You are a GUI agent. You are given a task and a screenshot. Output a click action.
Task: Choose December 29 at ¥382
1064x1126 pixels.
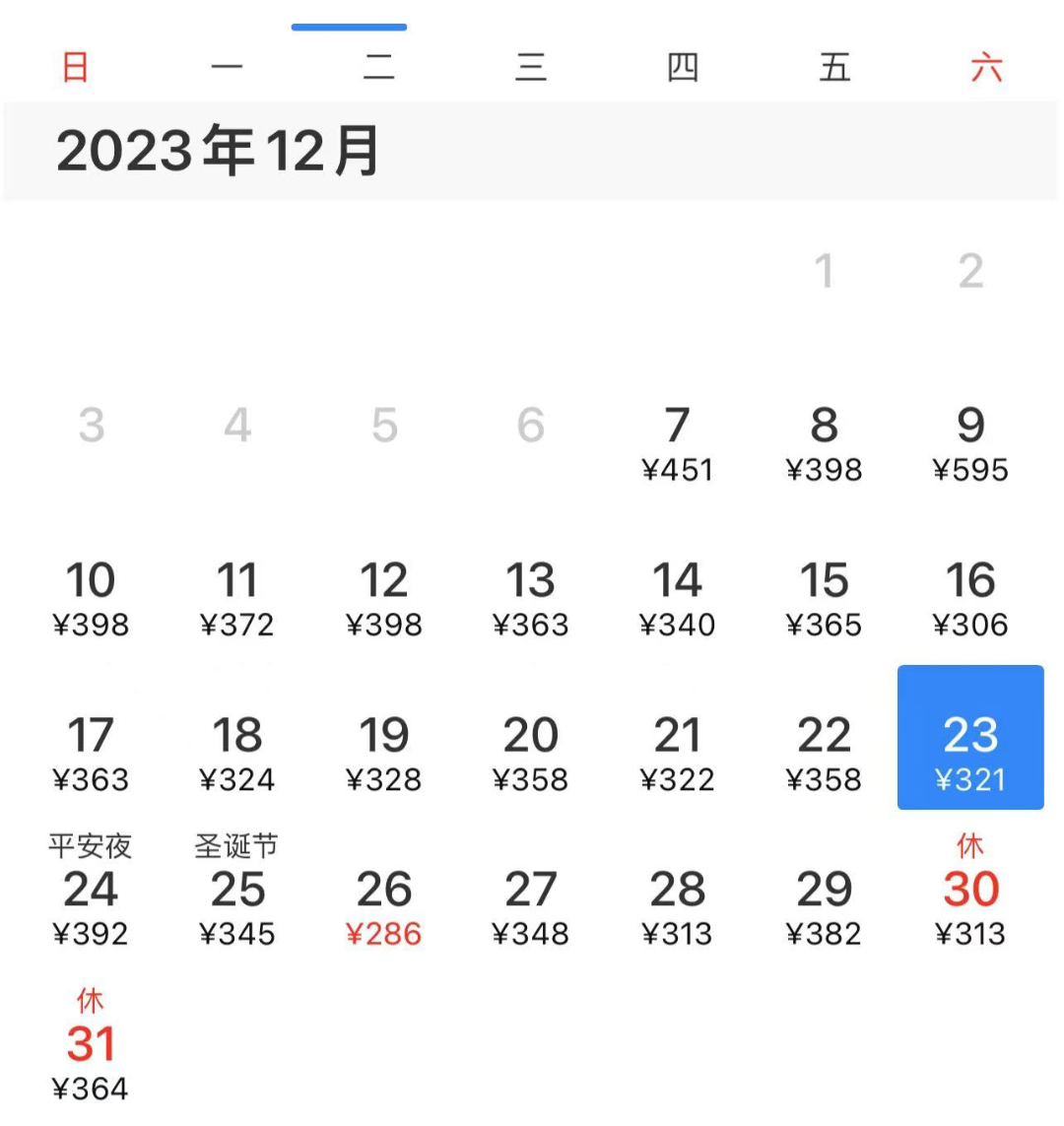[824, 906]
